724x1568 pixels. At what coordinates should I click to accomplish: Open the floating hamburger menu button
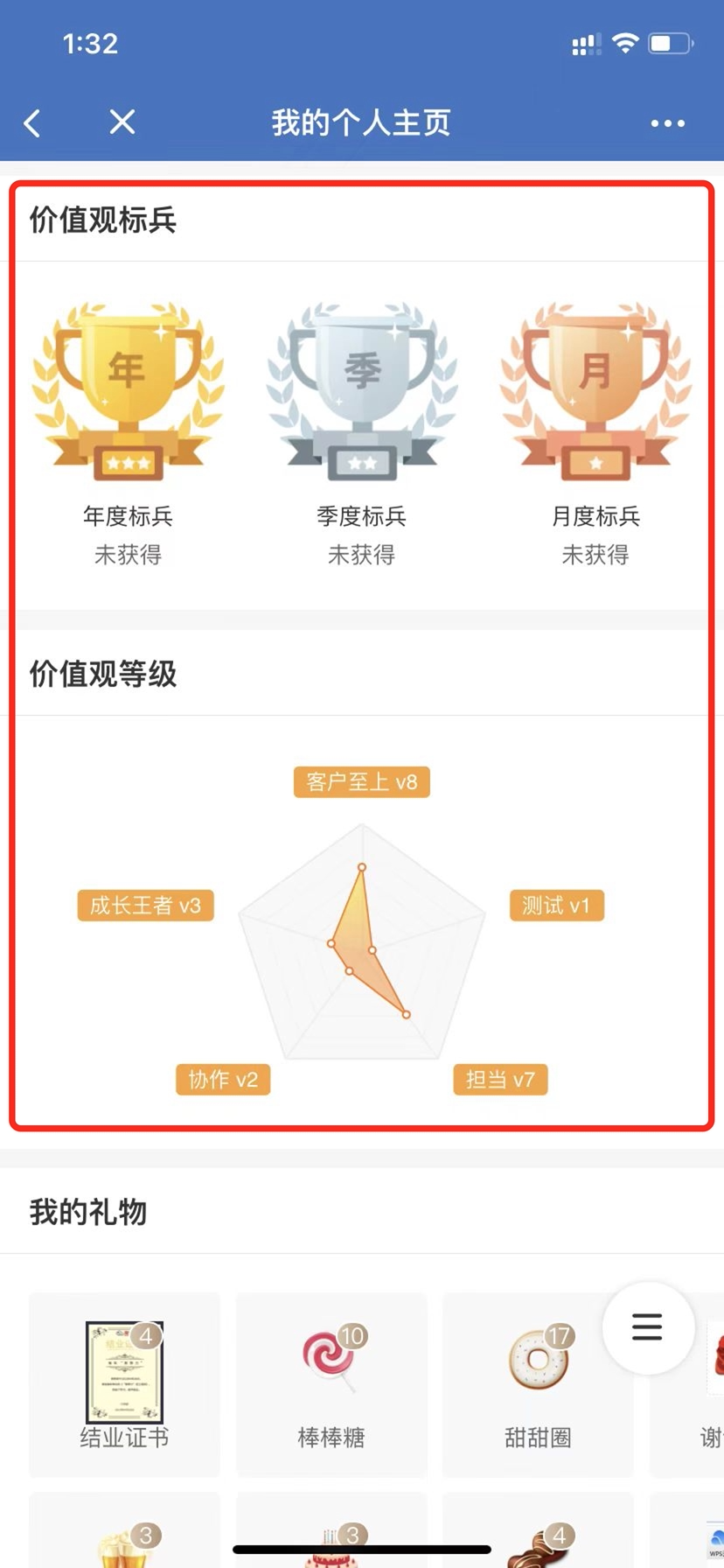click(647, 1327)
